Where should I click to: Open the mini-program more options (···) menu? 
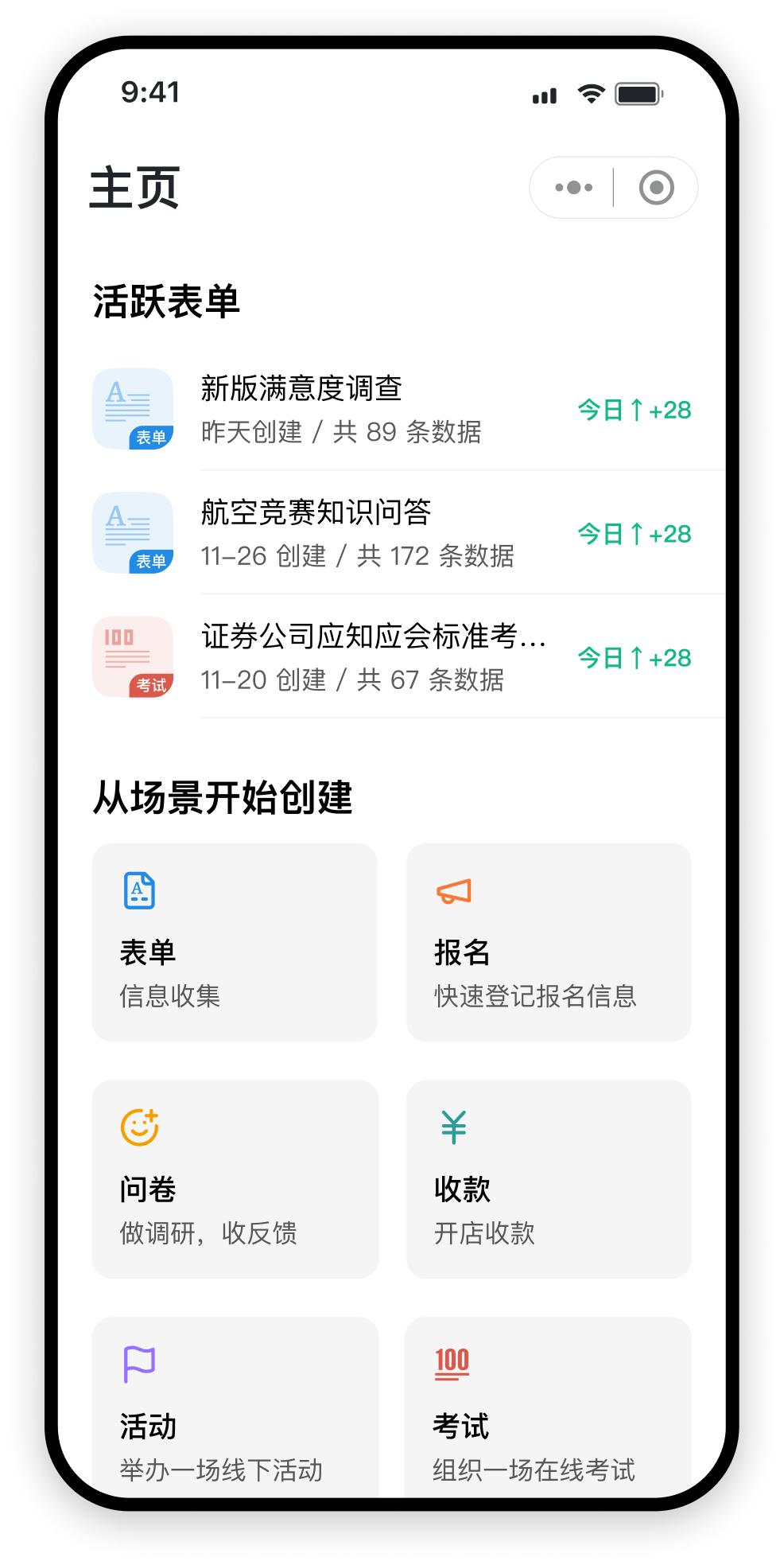coord(574,187)
